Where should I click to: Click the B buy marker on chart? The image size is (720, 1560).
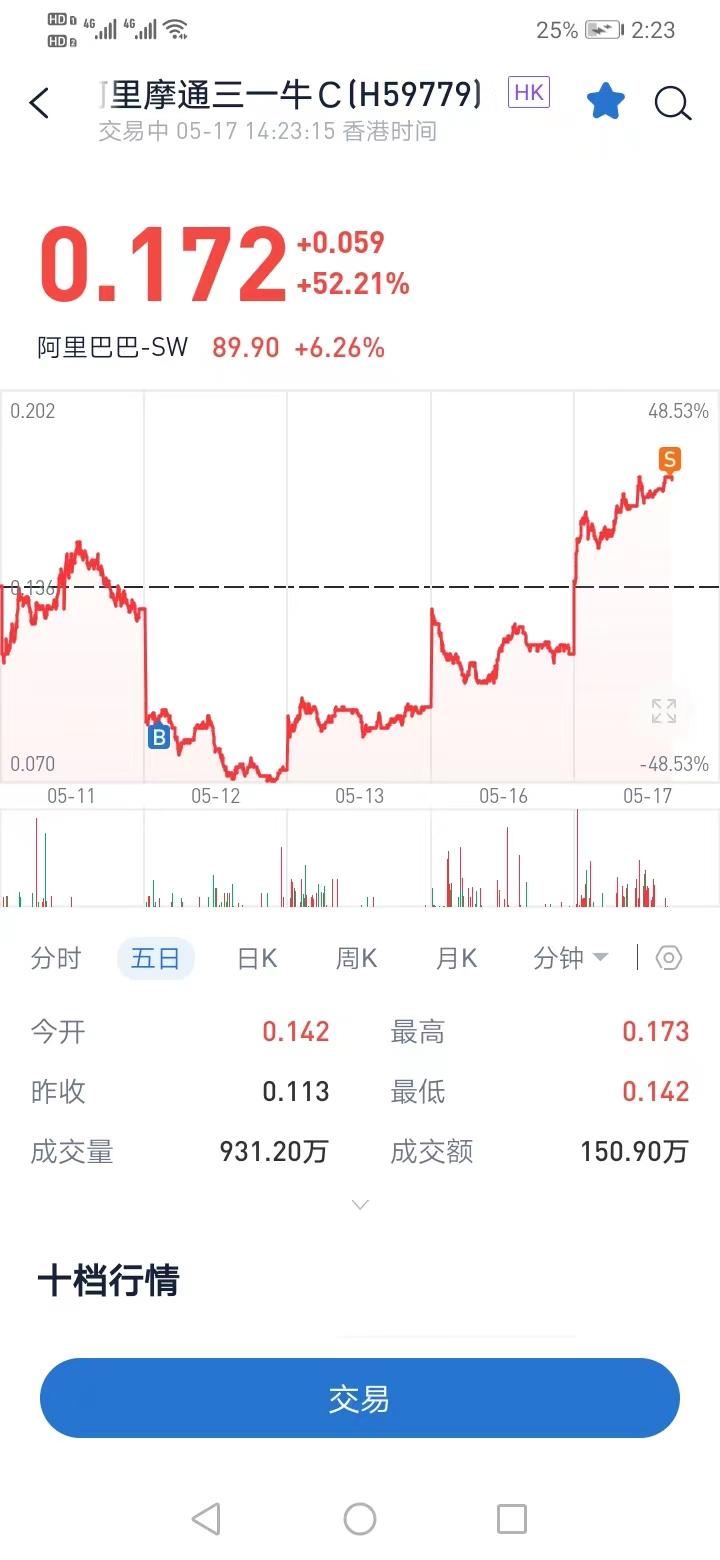157,737
